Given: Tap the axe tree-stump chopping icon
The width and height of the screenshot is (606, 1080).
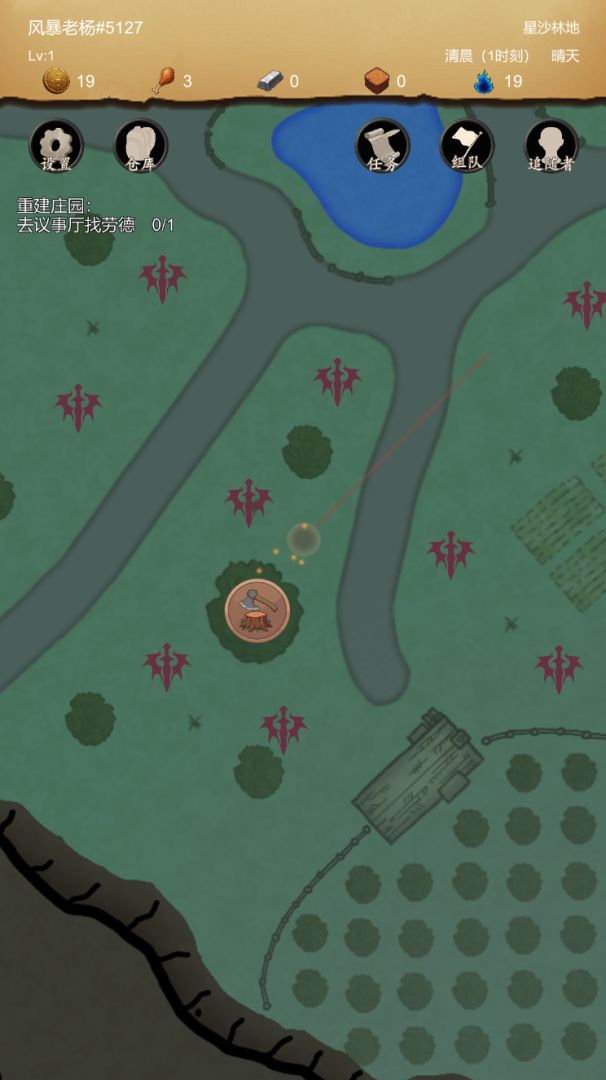Looking at the screenshot, I should [x=257, y=610].
